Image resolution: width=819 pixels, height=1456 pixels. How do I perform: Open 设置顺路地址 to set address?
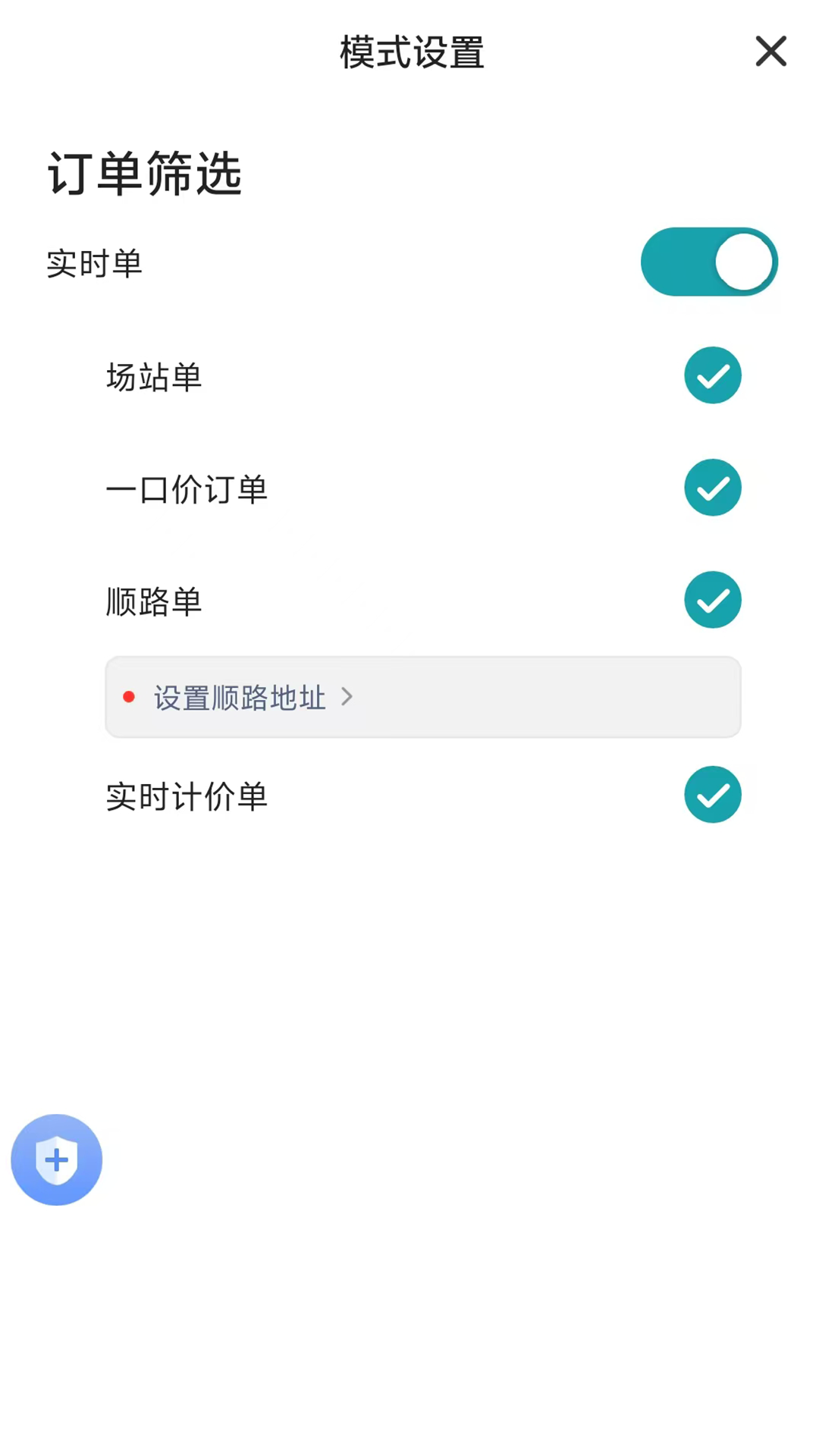pyautogui.click(x=422, y=697)
